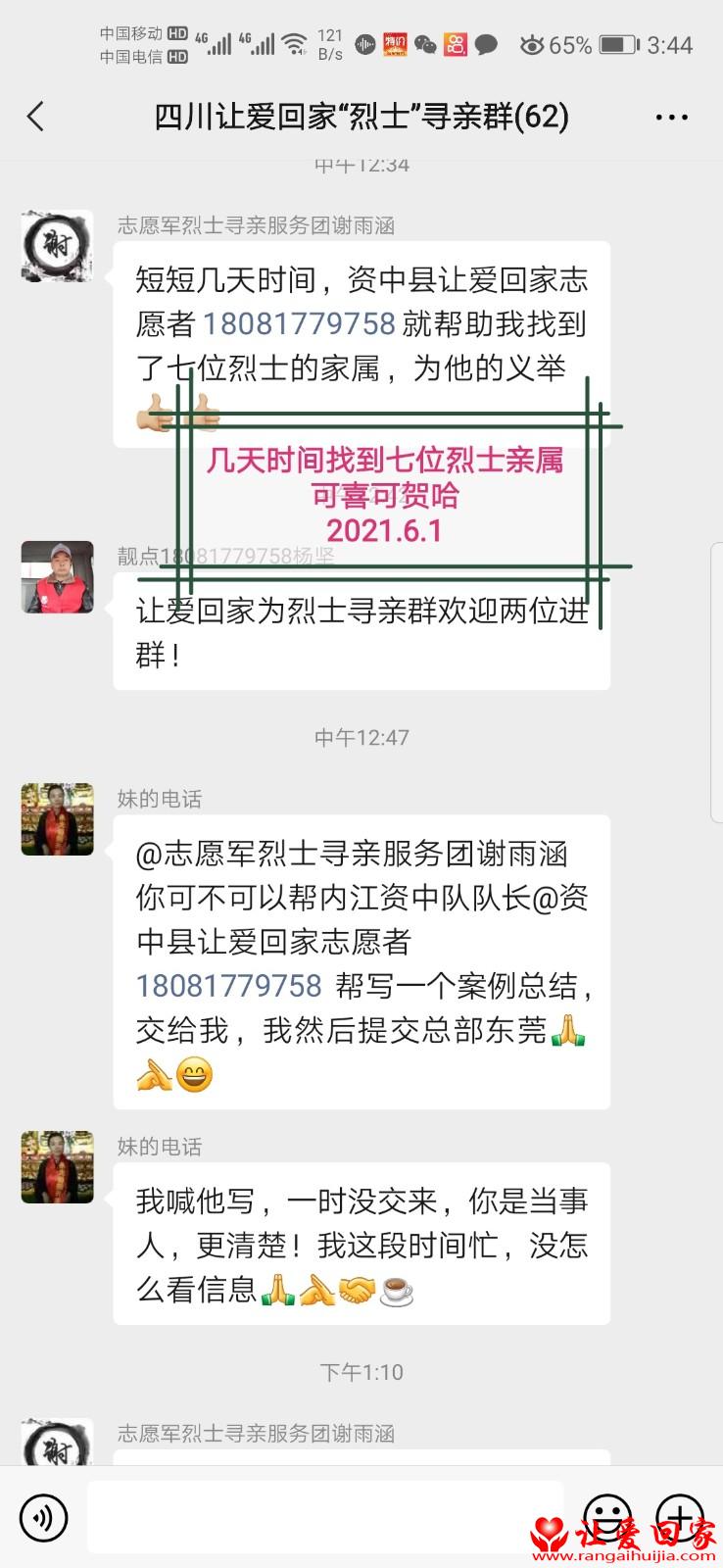
Task: Open the group chat overflow menu
Action: pos(671,118)
